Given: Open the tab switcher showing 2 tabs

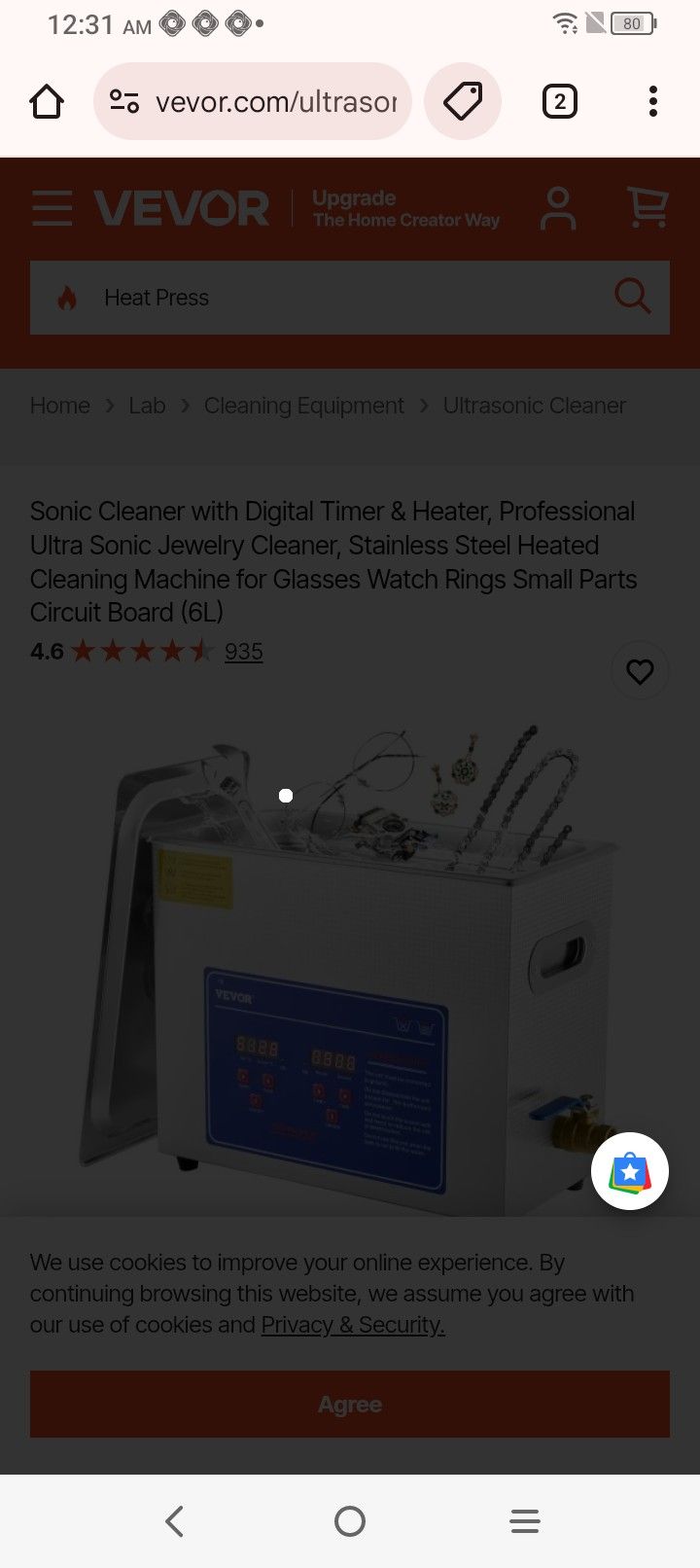Looking at the screenshot, I should 559,100.
